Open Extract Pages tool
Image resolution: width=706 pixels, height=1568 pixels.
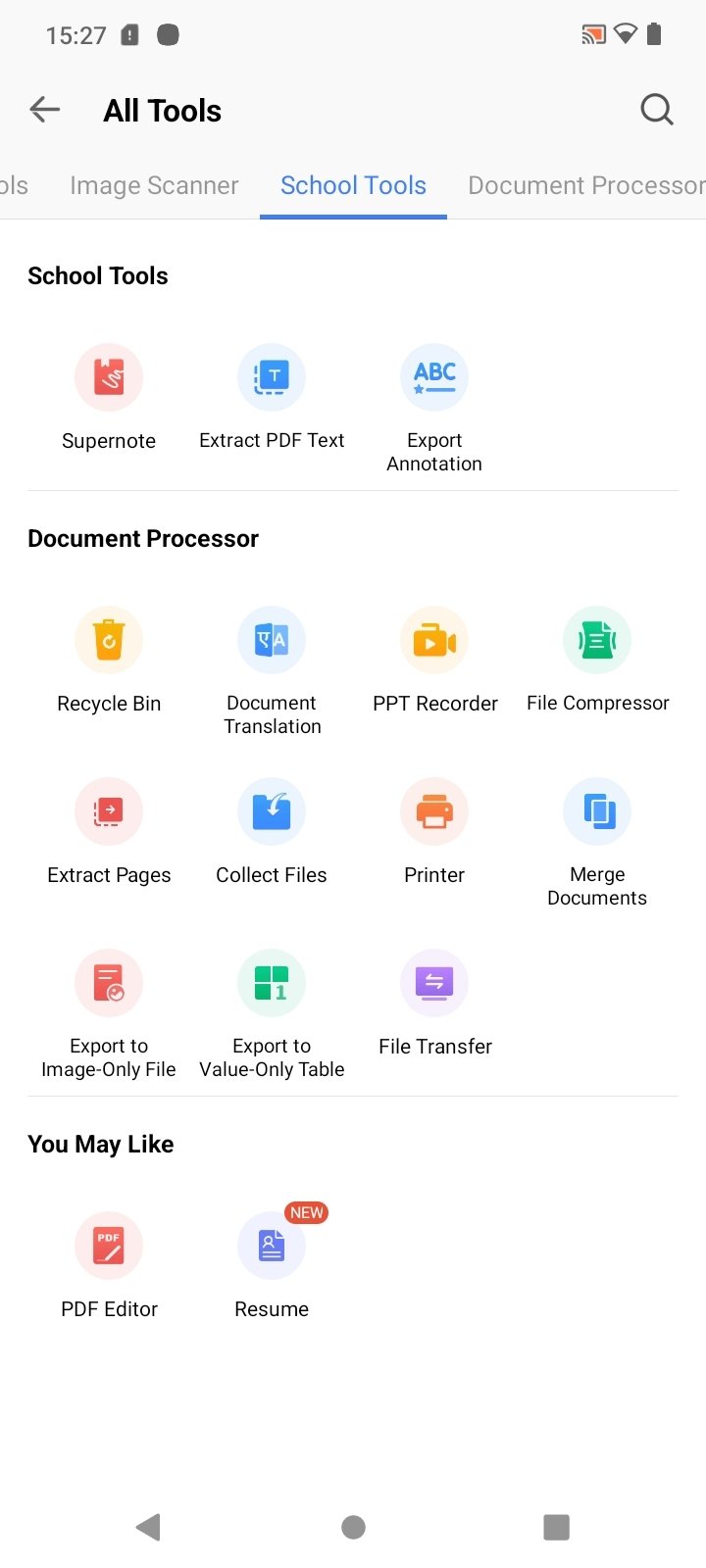click(x=109, y=832)
